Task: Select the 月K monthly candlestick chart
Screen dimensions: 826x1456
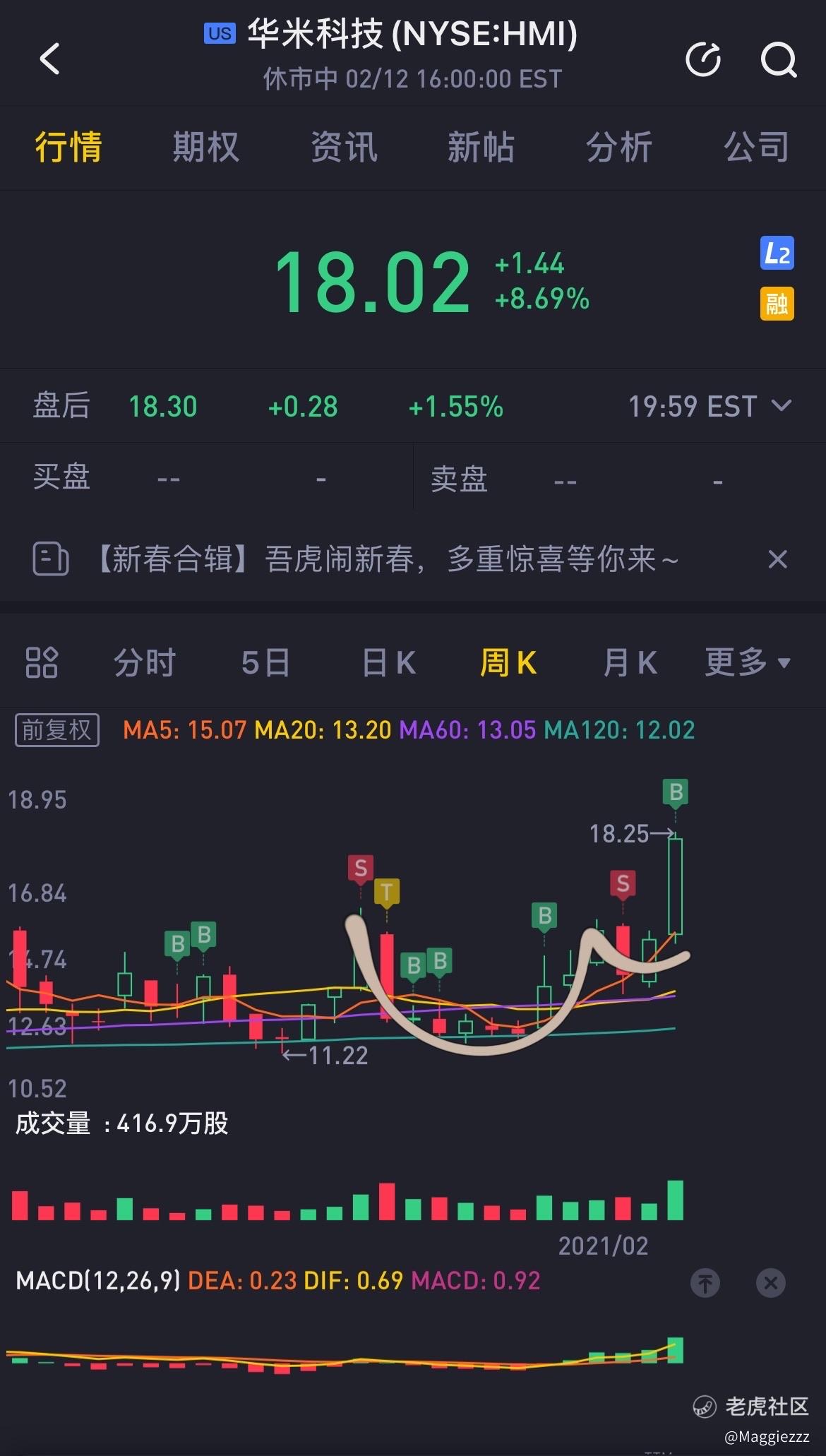Action: click(630, 663)
